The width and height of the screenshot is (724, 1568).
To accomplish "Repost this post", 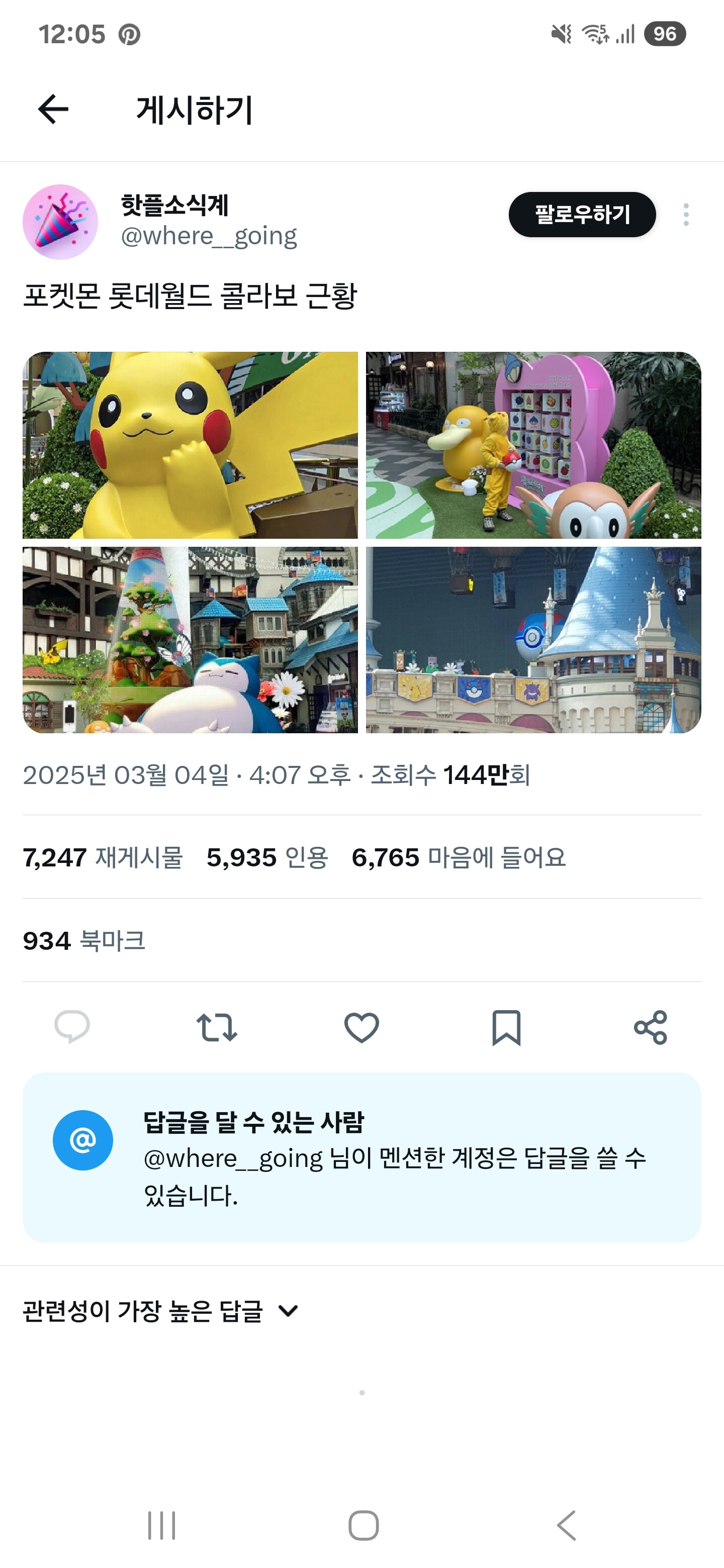I will click(x=217, y=1027).
